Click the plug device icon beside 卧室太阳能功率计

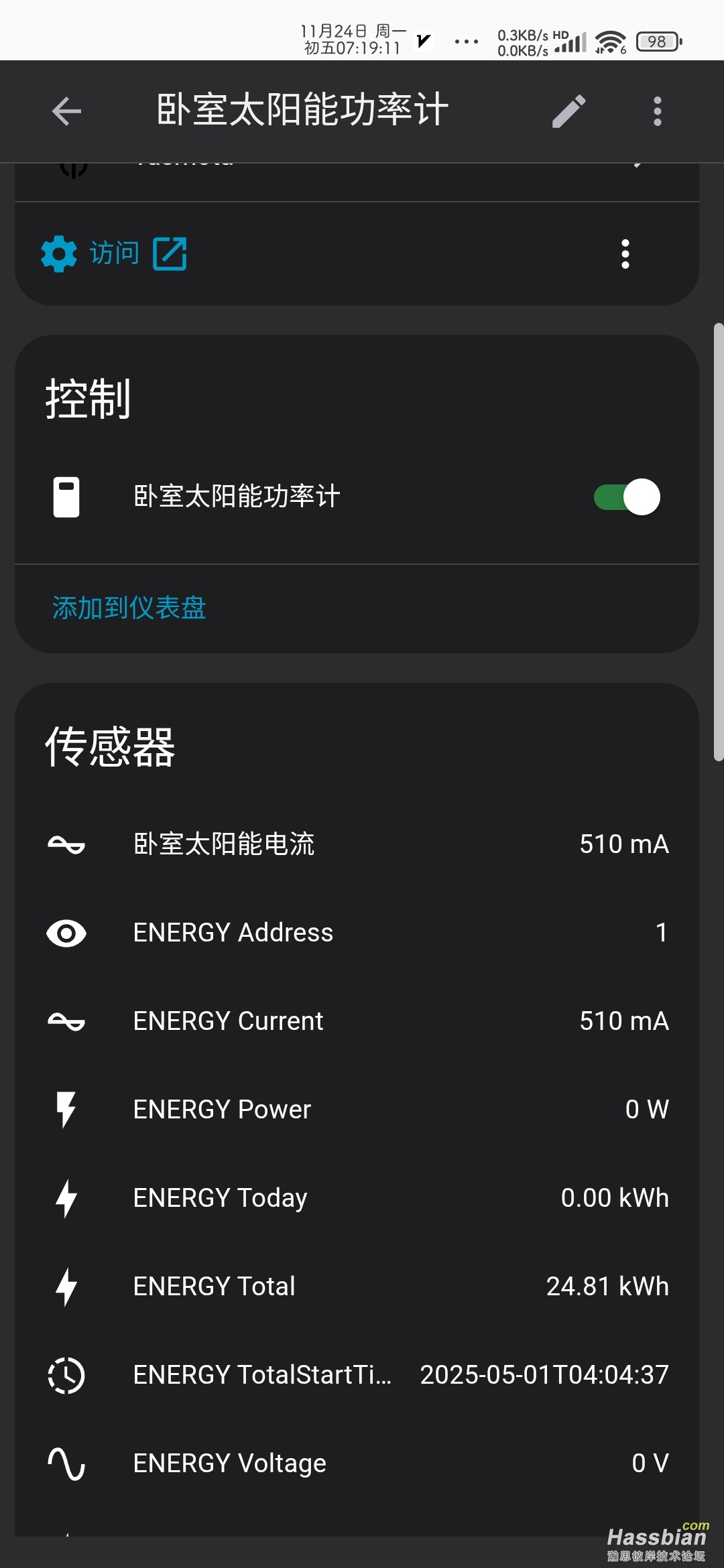point(65,497)
